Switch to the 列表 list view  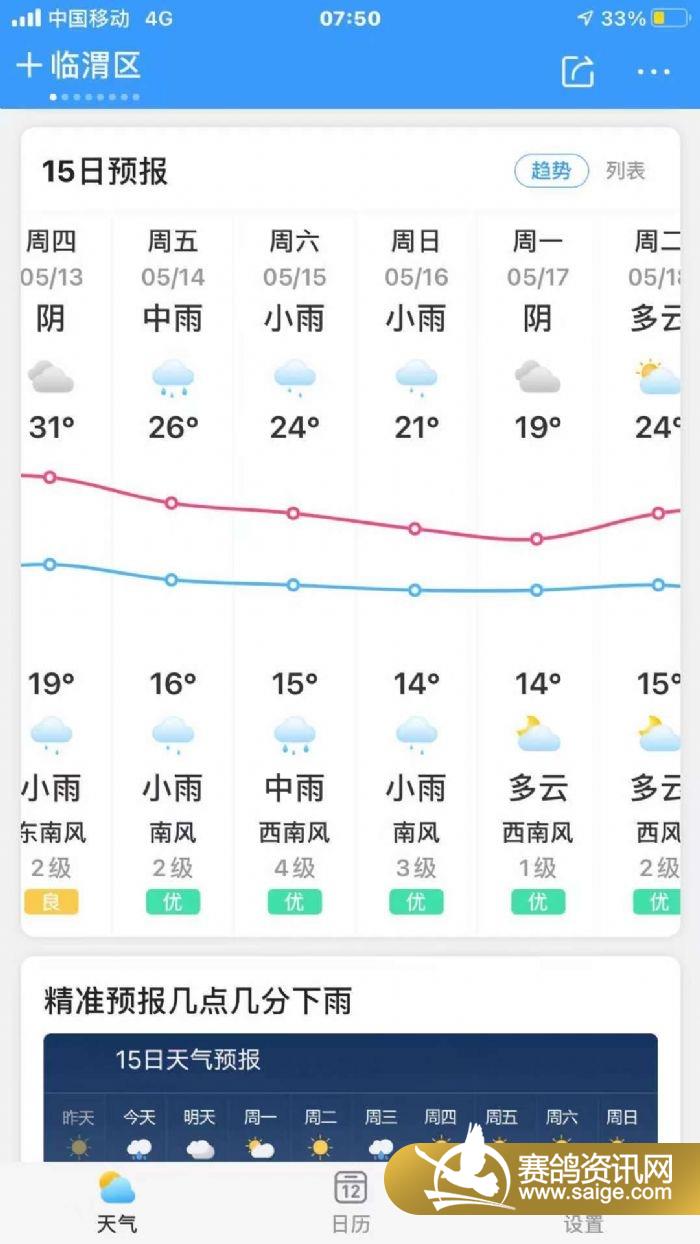(625, 171)
